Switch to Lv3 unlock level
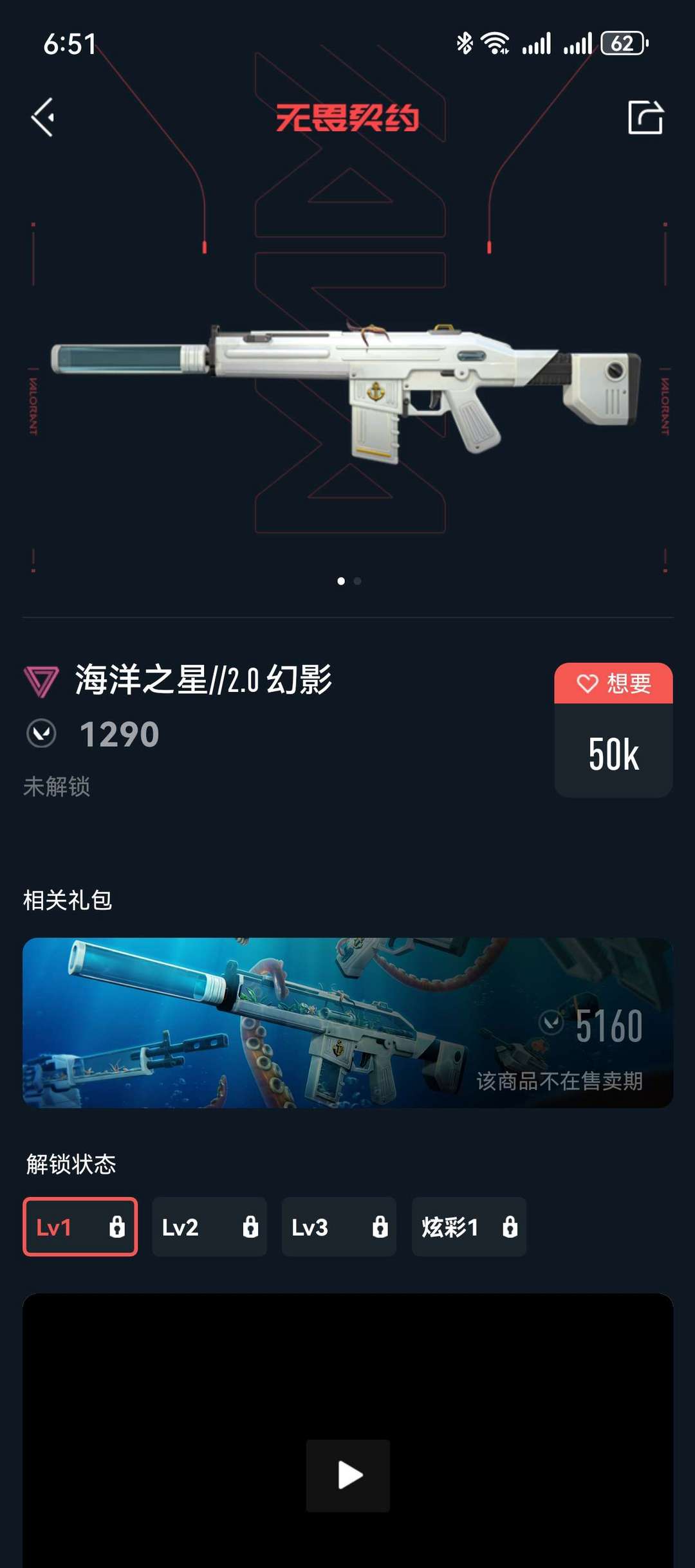695x1568 pixels. pos(338,1226)
